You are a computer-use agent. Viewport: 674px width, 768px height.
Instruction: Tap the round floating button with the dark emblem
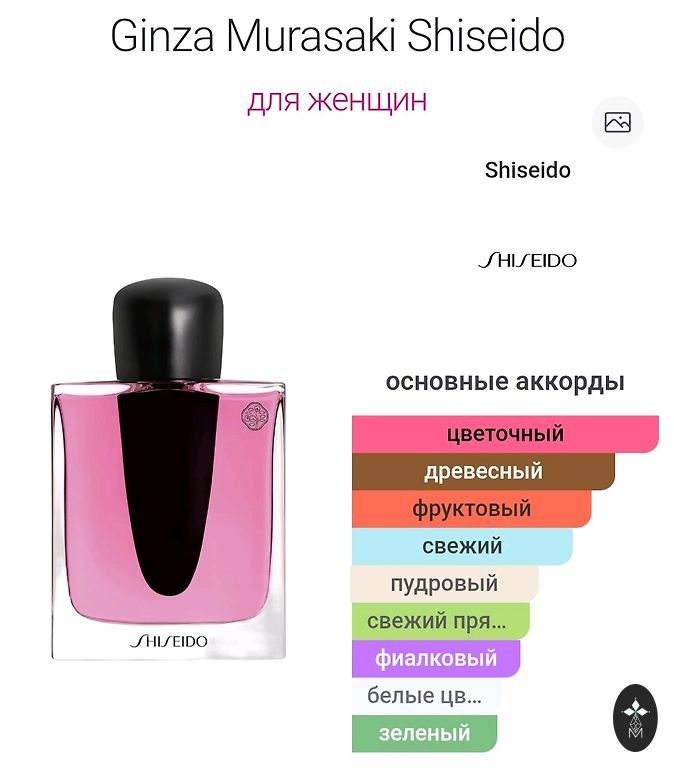pyautogui.click(x=637, y=717)
